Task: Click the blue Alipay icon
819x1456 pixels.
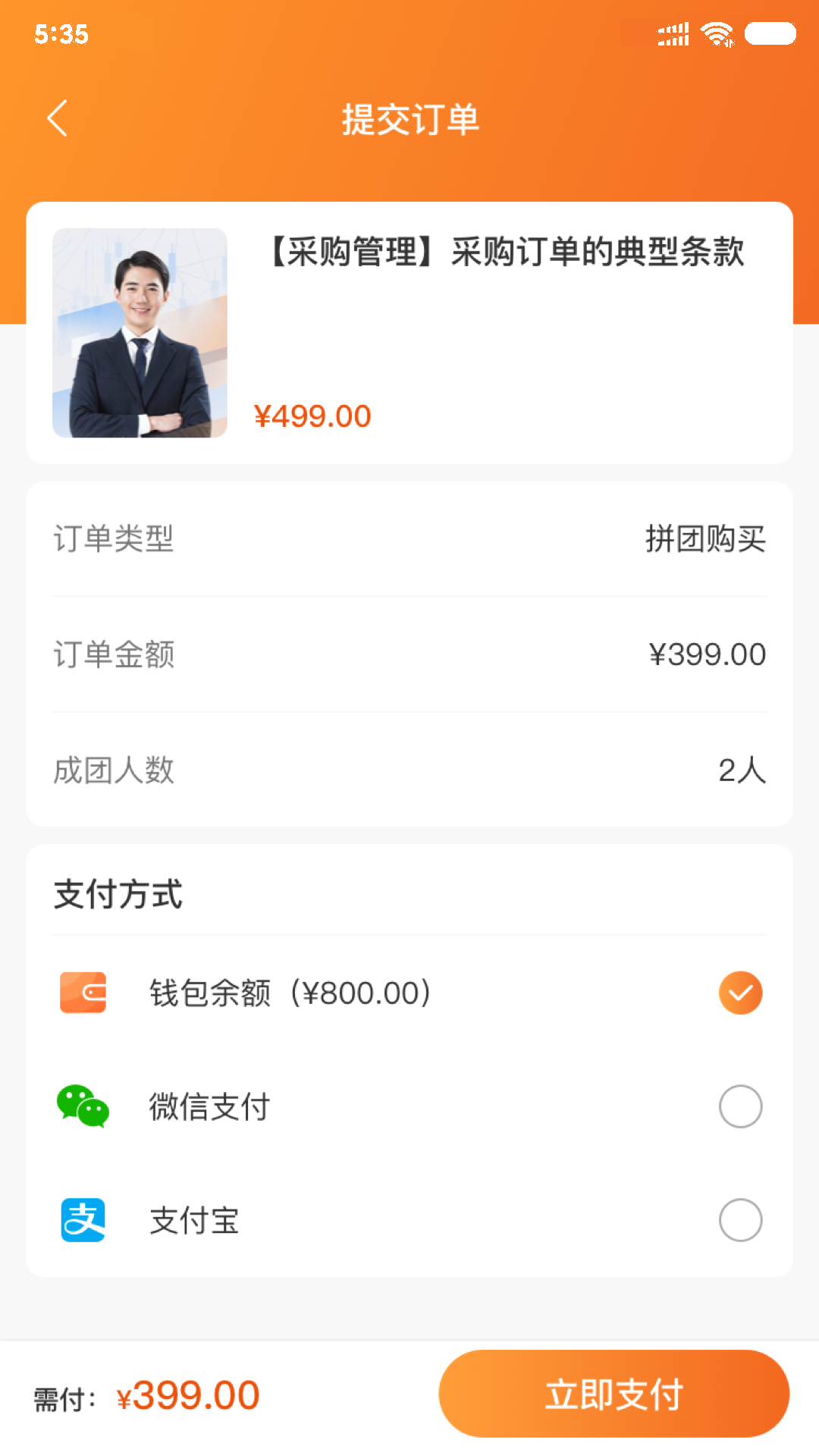Action: tap(82, 1221)
